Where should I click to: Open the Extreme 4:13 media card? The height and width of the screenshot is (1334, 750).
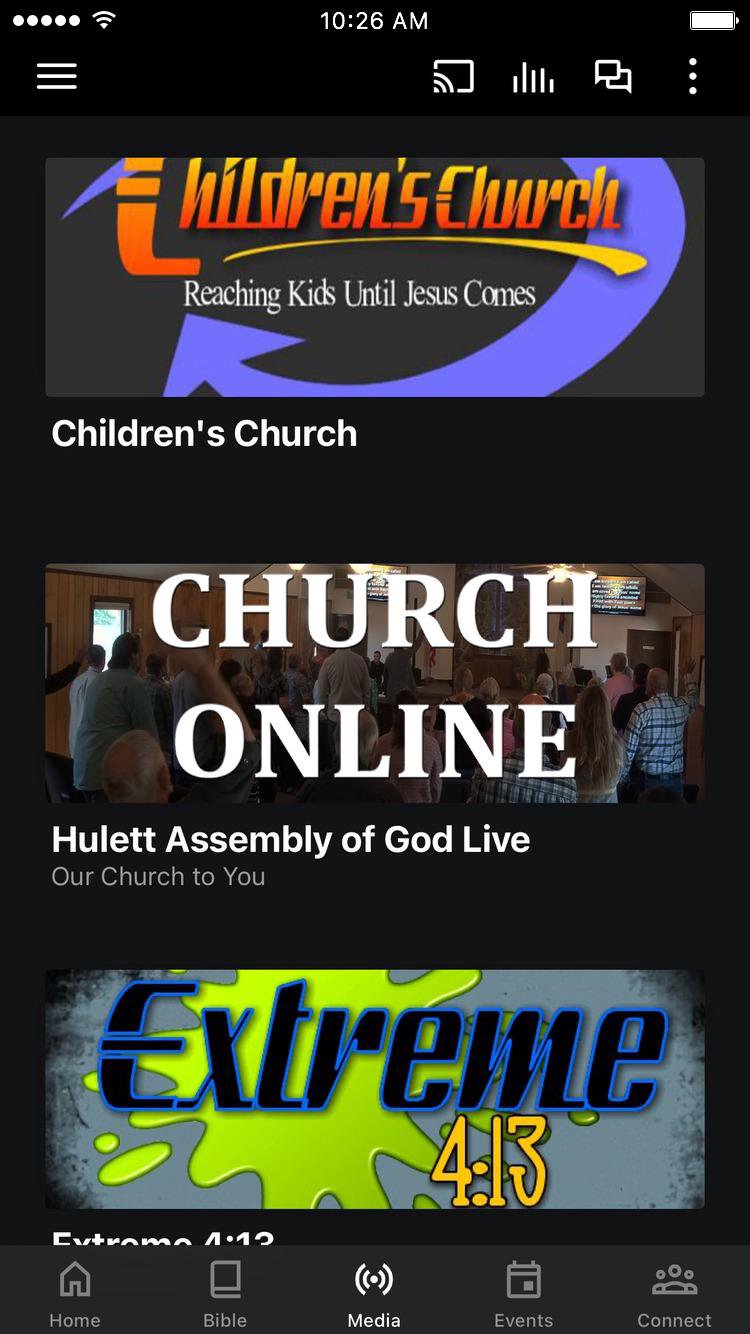(375, 1089)
